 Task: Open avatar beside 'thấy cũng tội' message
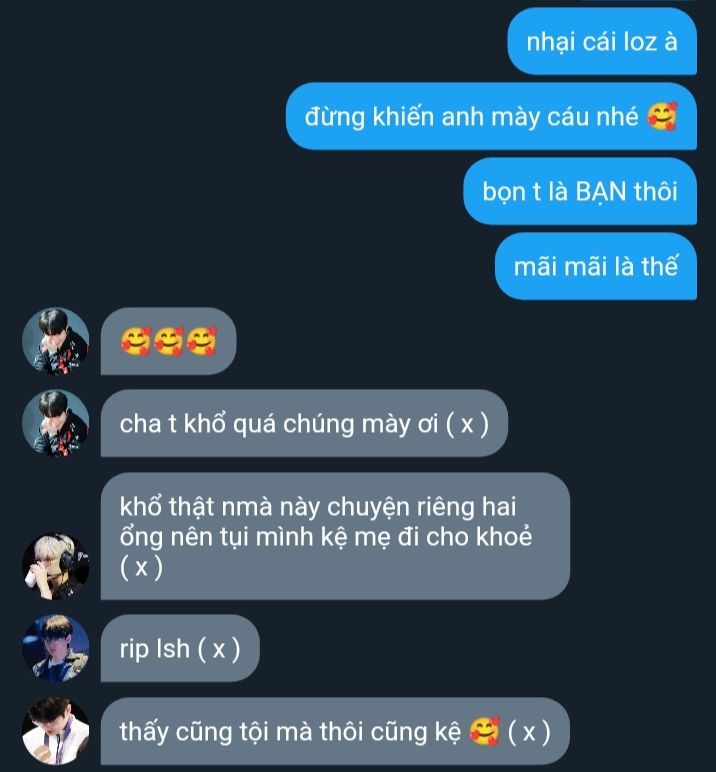point(56,731)
